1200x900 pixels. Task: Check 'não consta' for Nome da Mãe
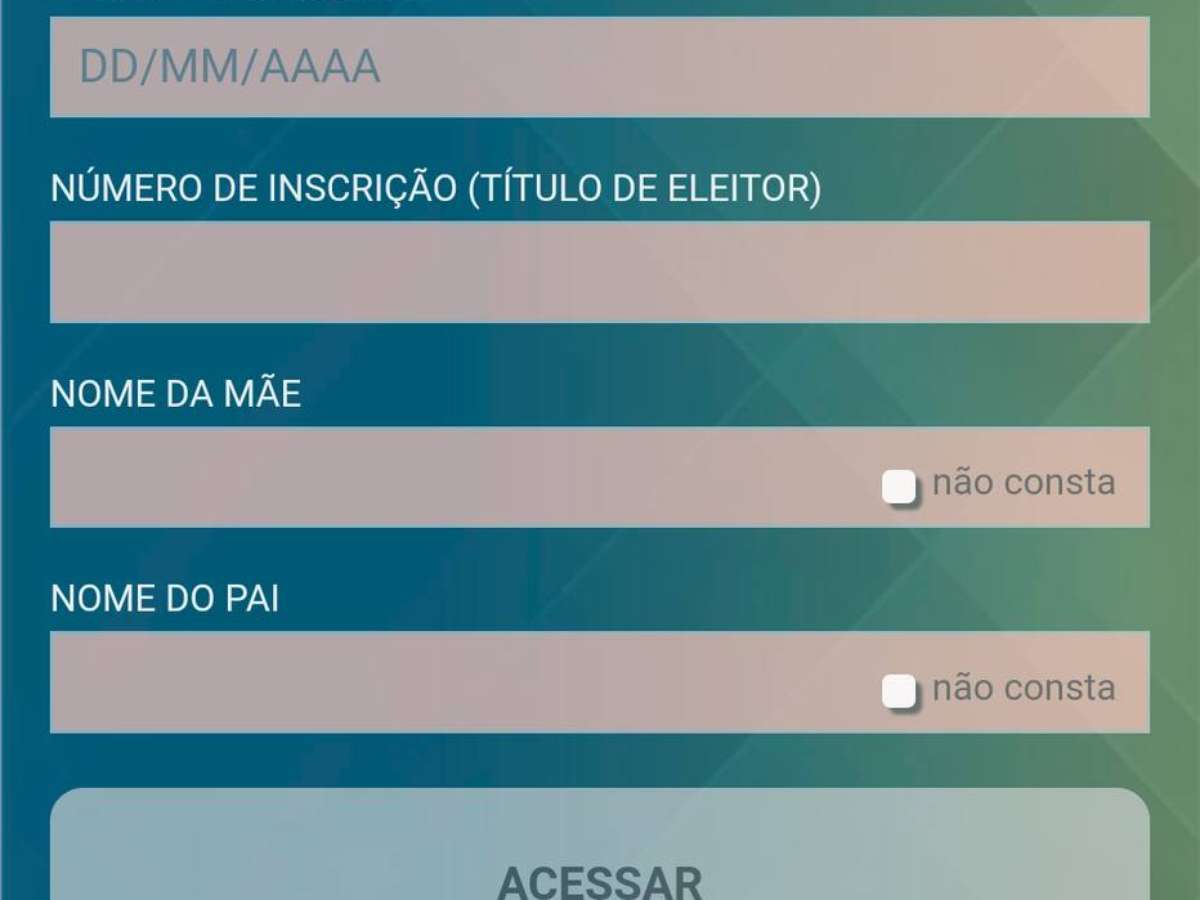click(899, 487)
